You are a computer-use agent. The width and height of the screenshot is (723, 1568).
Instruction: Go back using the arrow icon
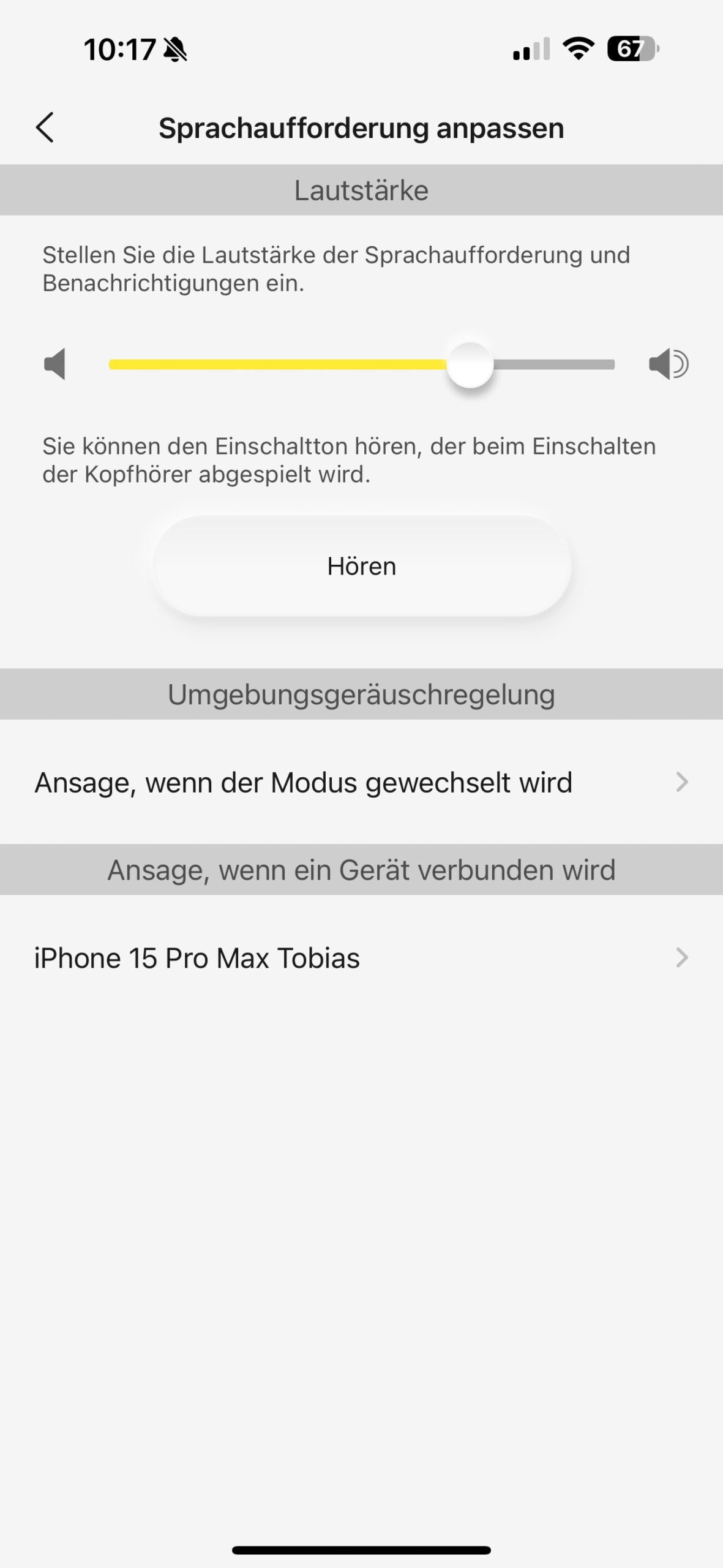pyautogui.click(x=45, y=127)
